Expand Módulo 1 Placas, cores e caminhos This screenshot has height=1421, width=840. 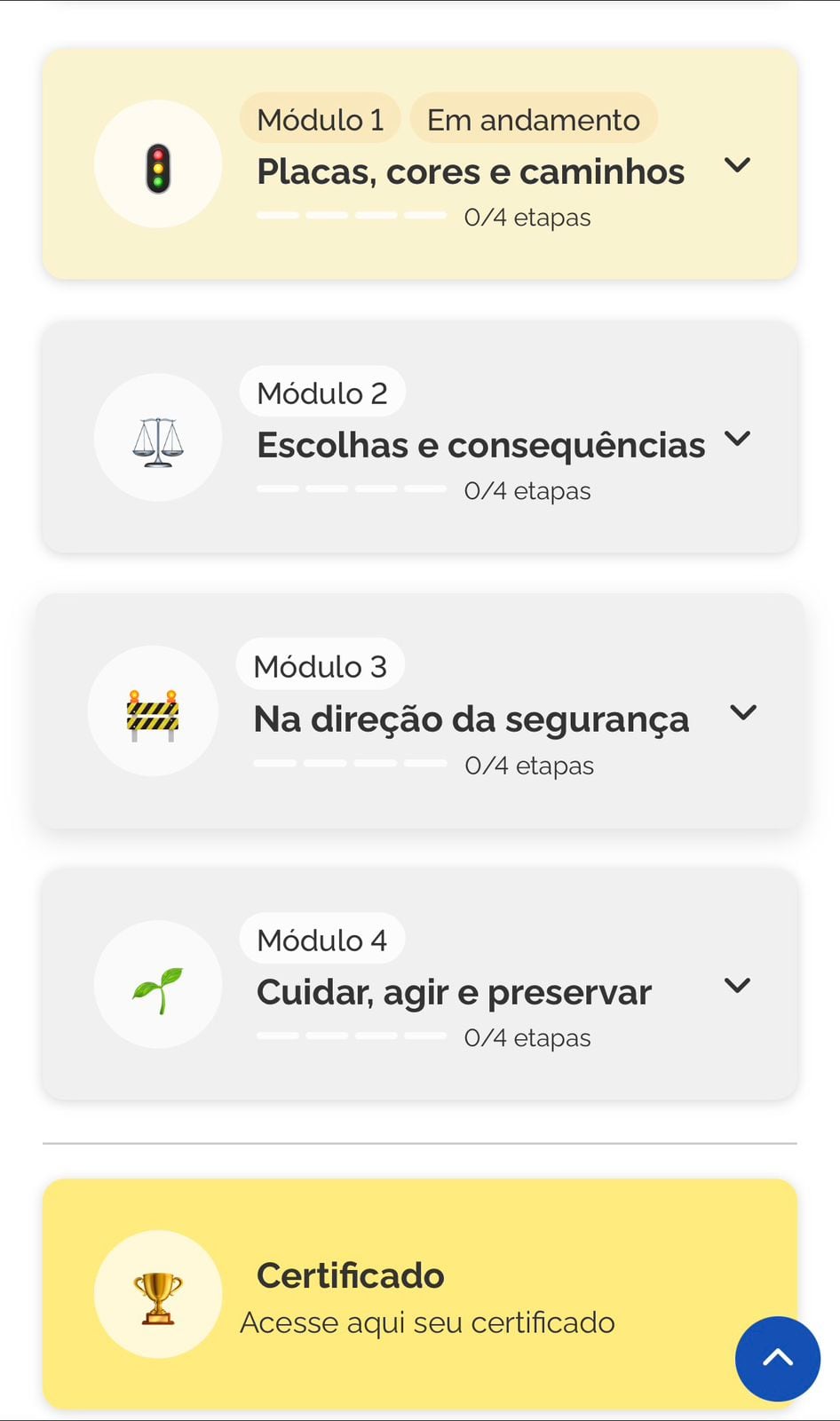(x=737, y=165)
